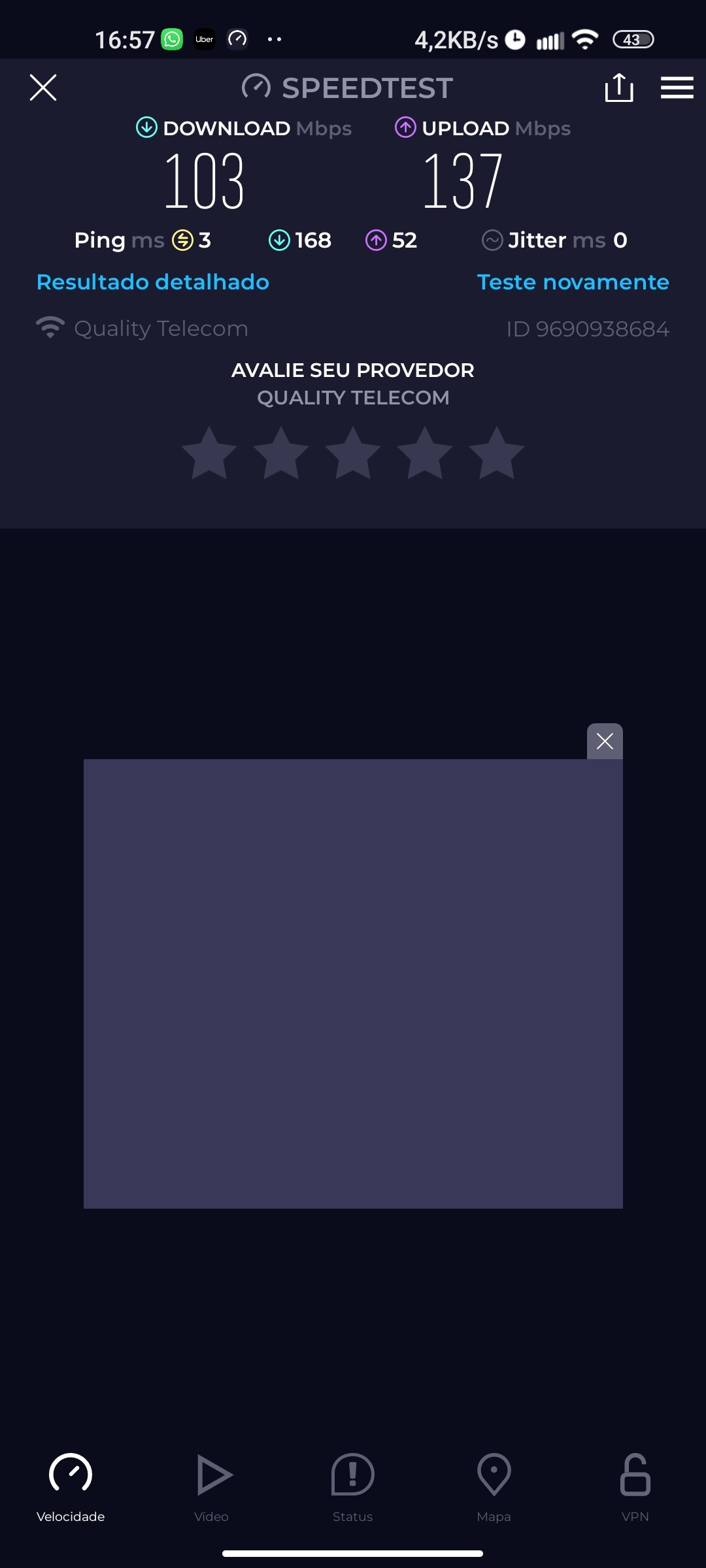The image size is (706, 1568).
Task: Dismiss the ad banner
Action: point(605,742)
